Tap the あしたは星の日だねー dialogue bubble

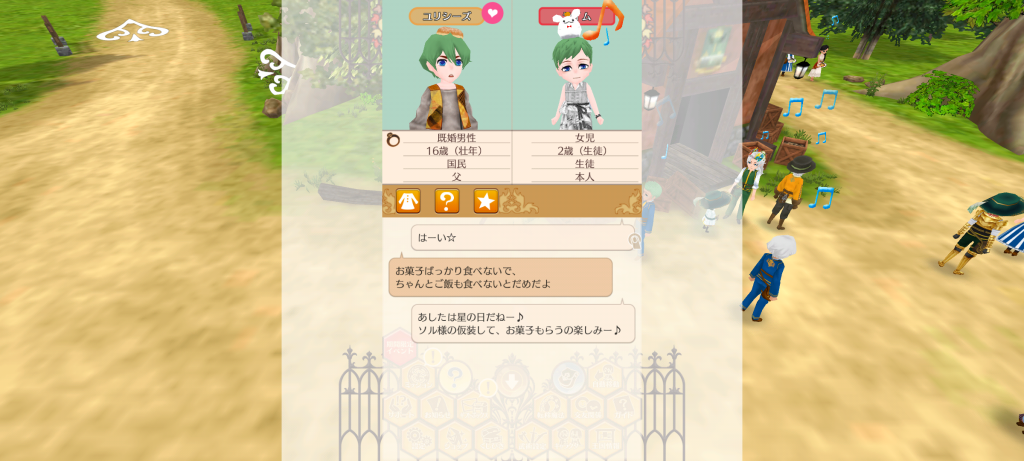(x=523, y=323)
